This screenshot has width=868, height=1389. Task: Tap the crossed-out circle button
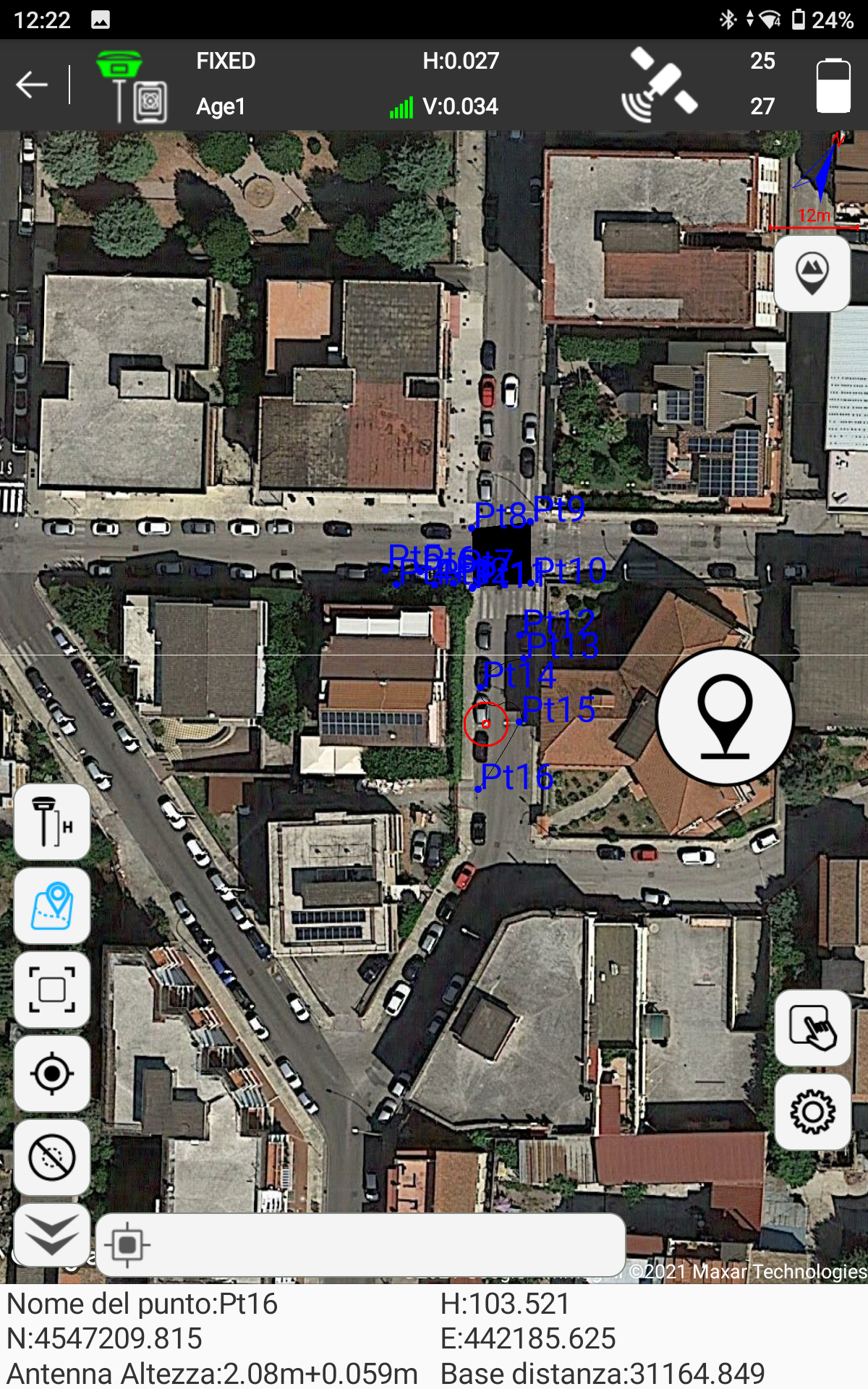click(x=52, y=1157)
